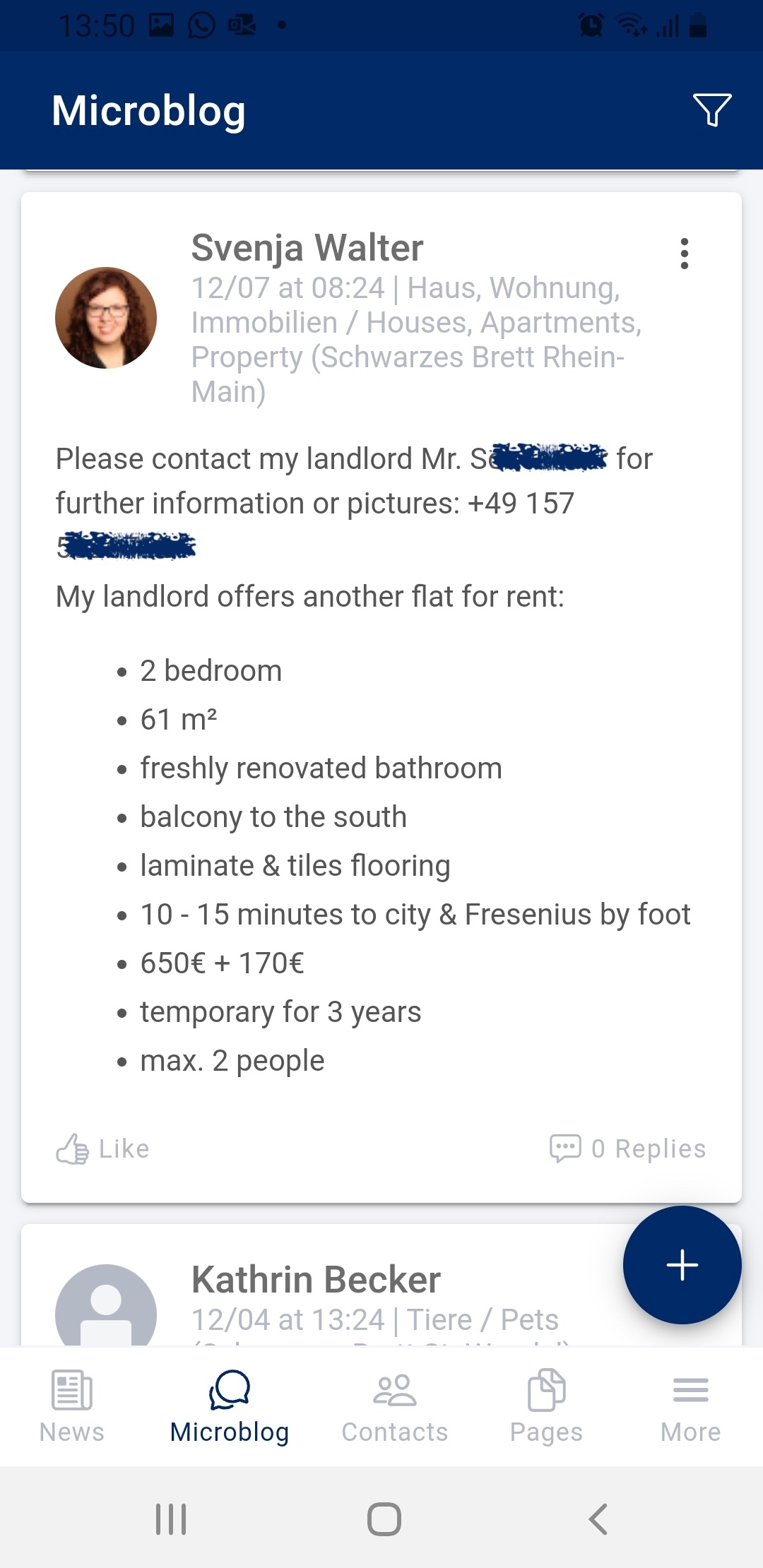Open the Kathrin Becker post

click(x=316, y=1280)
